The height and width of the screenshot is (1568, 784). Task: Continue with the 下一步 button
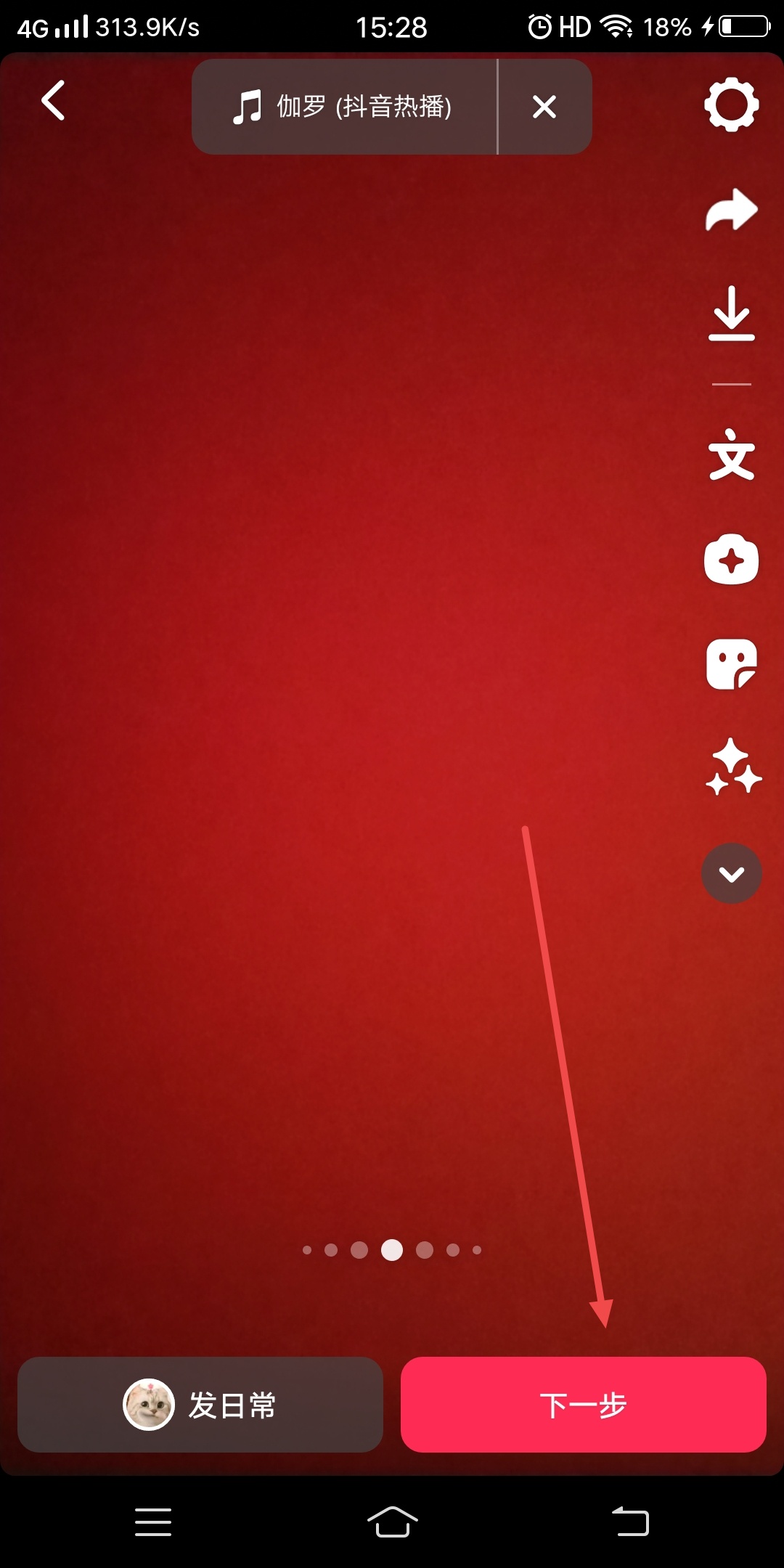click(583, 1405)
